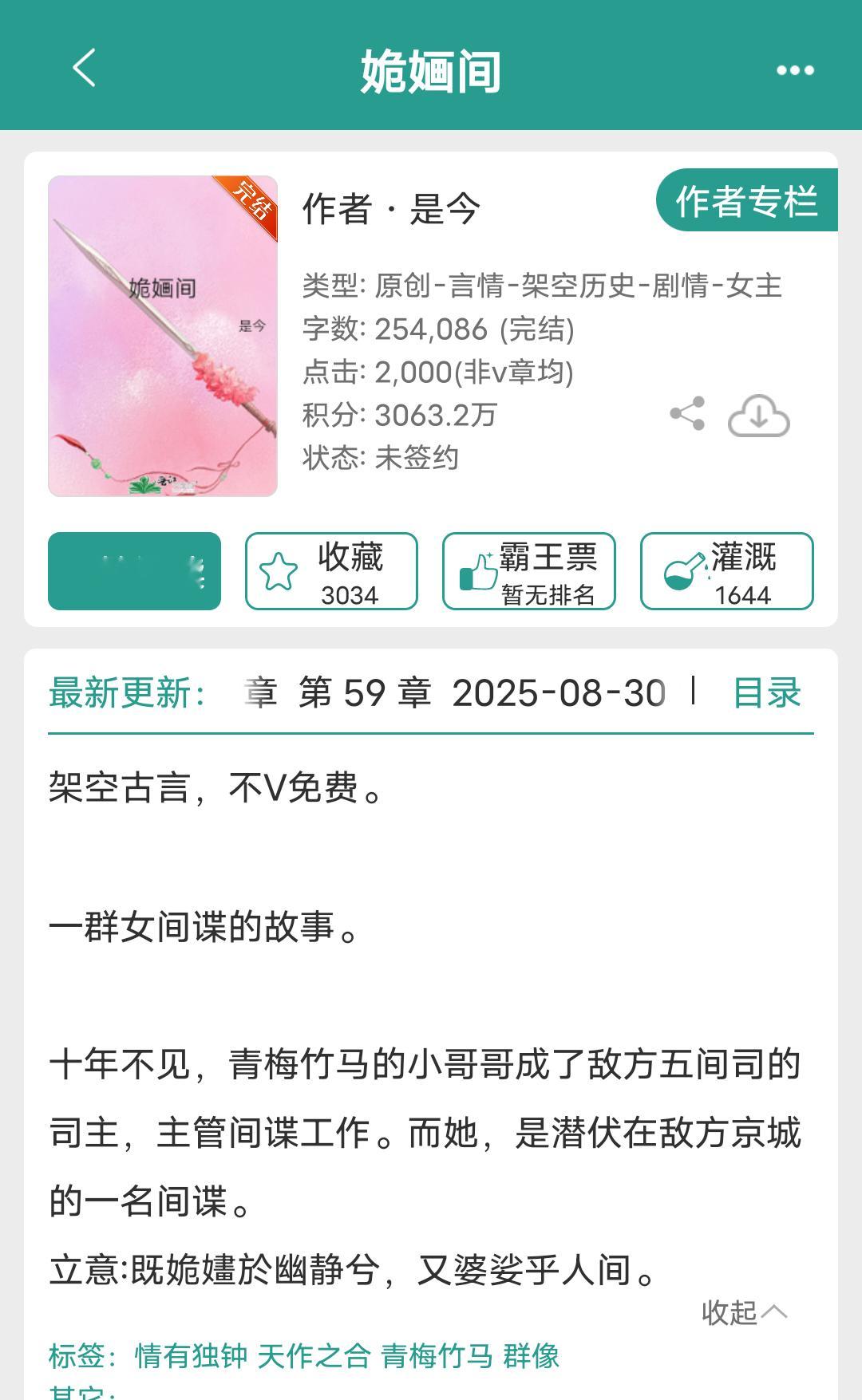Open the 目录 table of contents

click(766, 692)
